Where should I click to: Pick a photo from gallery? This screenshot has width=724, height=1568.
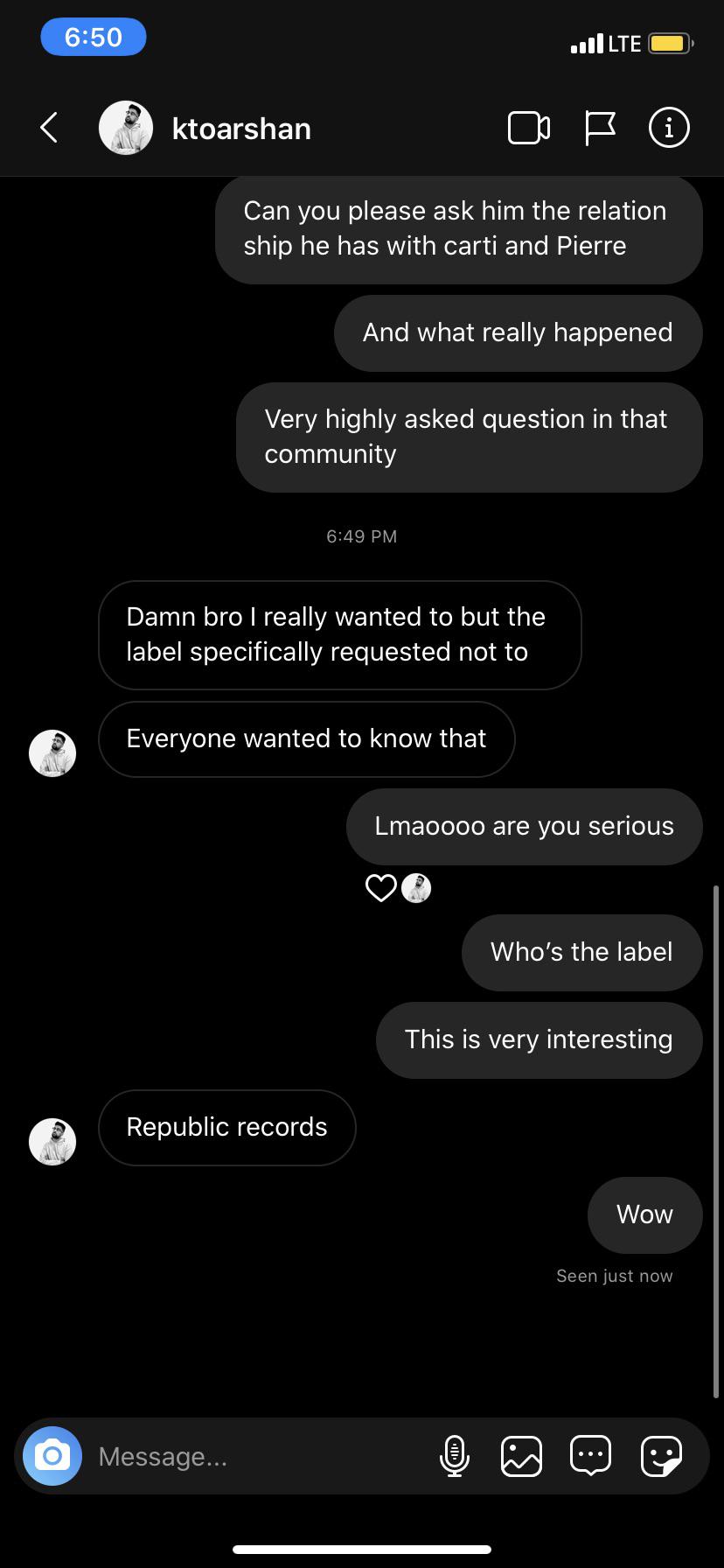point(522,1456)
